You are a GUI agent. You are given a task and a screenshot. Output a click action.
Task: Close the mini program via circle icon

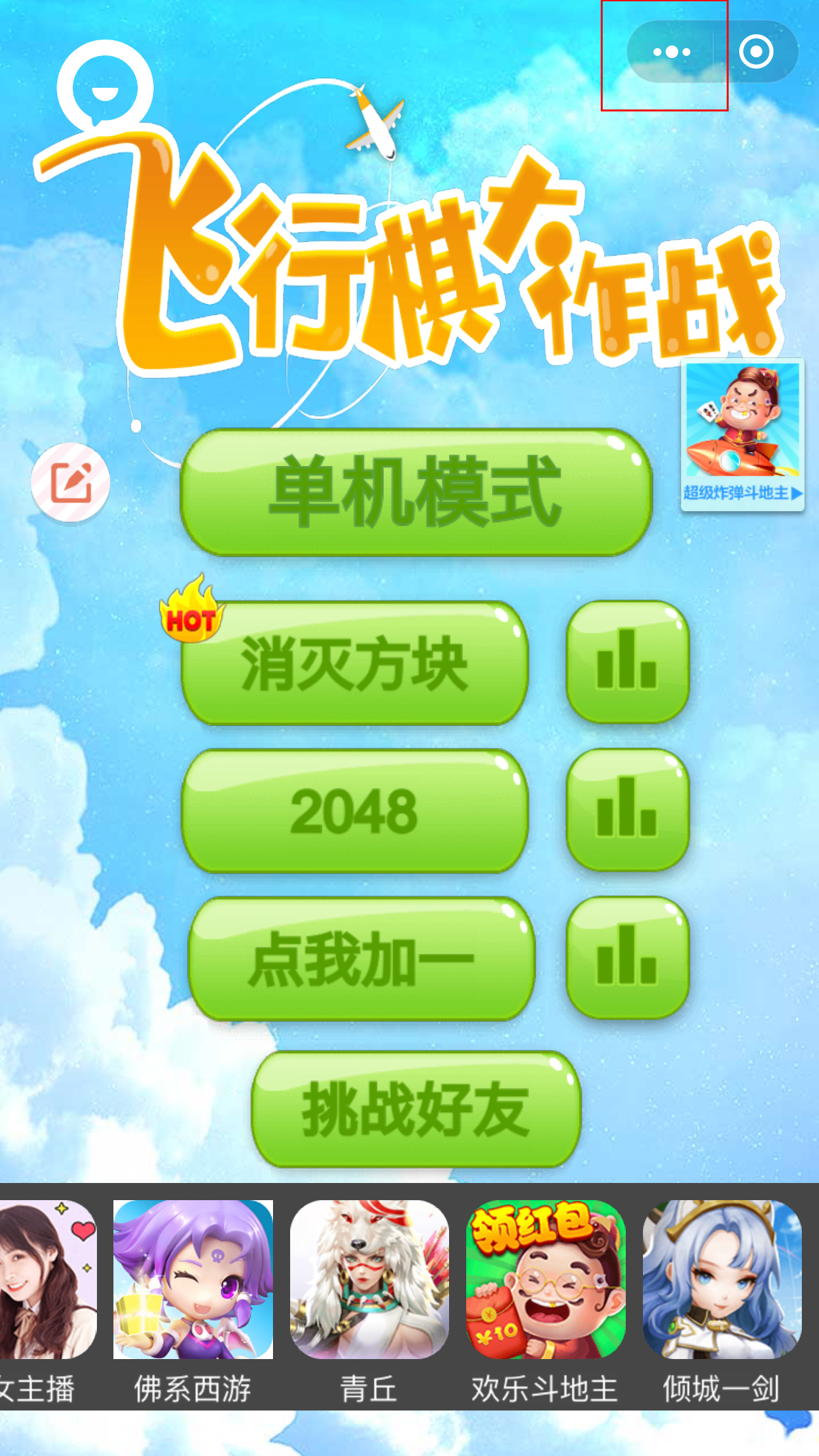coord(756,52)
